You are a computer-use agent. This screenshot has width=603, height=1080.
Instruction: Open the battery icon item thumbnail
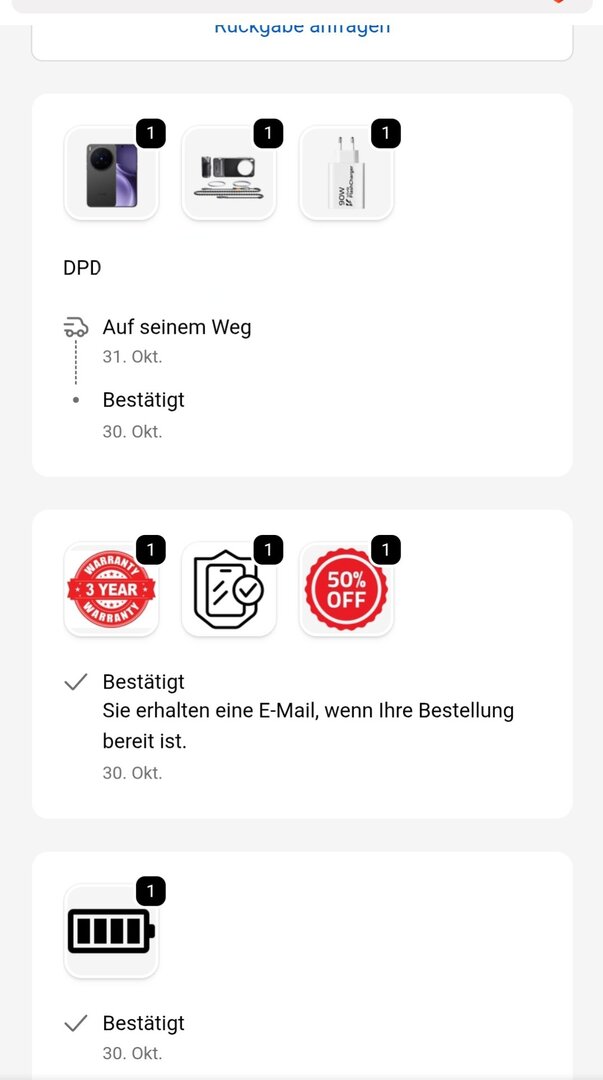pyautogui.click(x=111, y=931)
